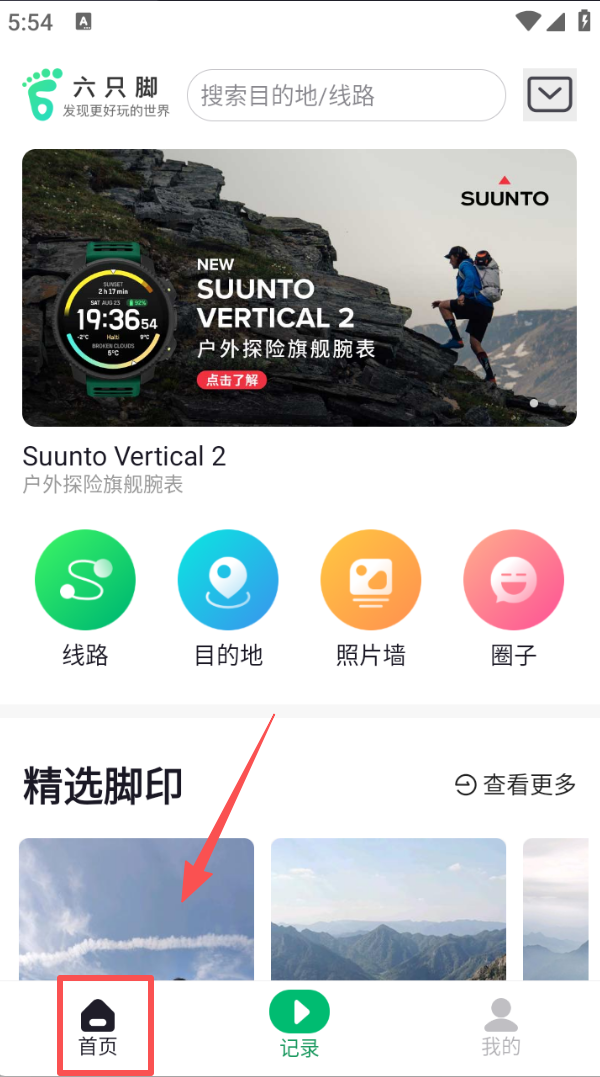Open the search box for destinations and routes

pyautogui.click(x=345, y=96)
